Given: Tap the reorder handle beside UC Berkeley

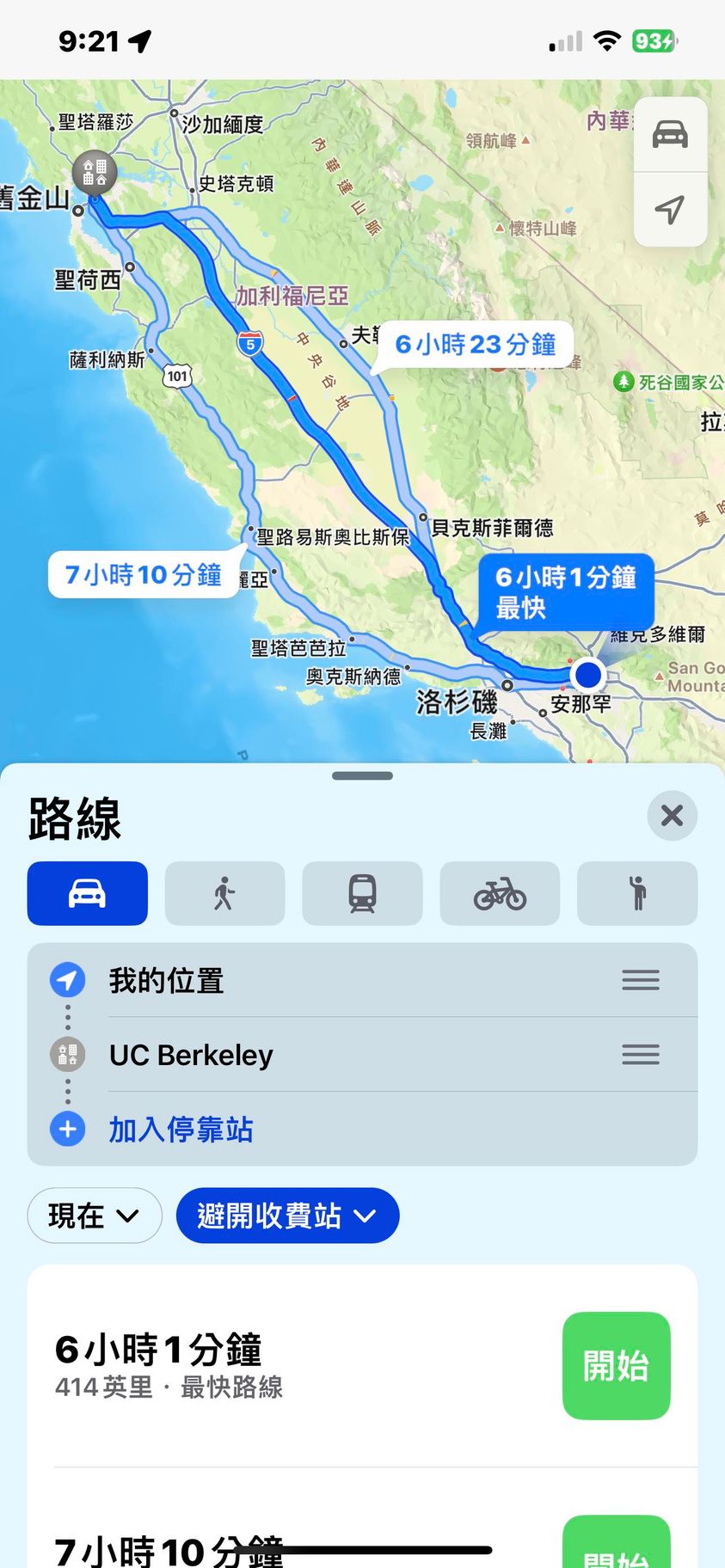Looking at the screenshot, I should pos(641,1055).
